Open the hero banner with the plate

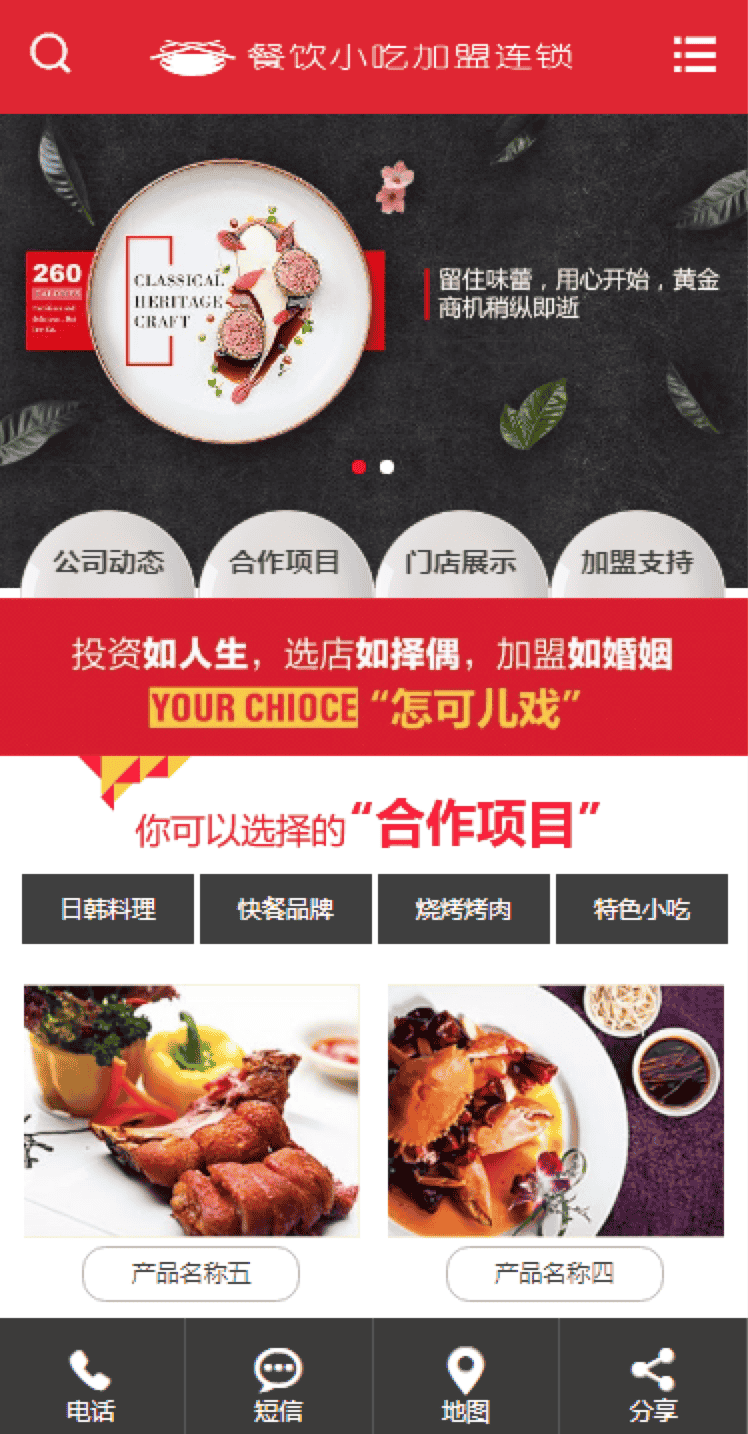coord(374,300)
